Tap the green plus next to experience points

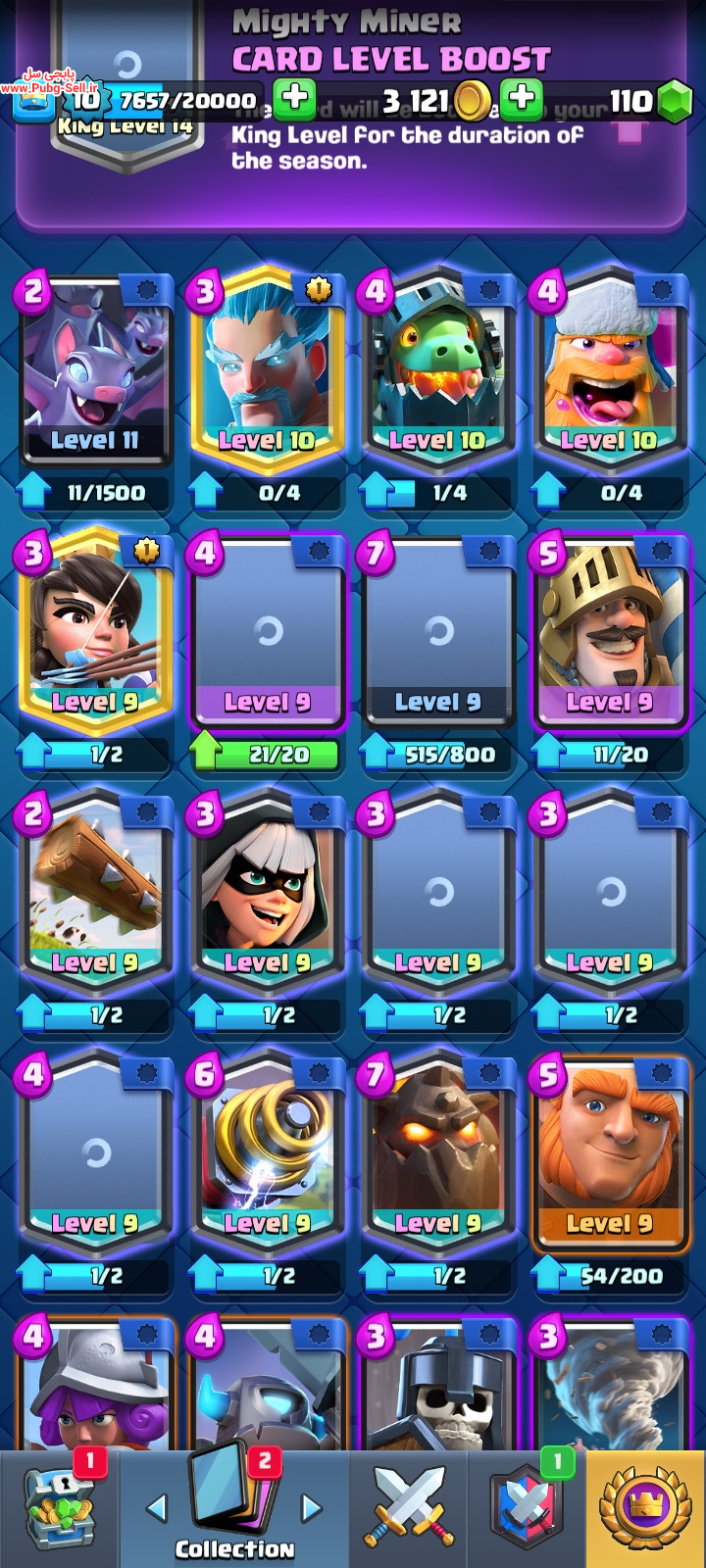[x=293, y=98]
